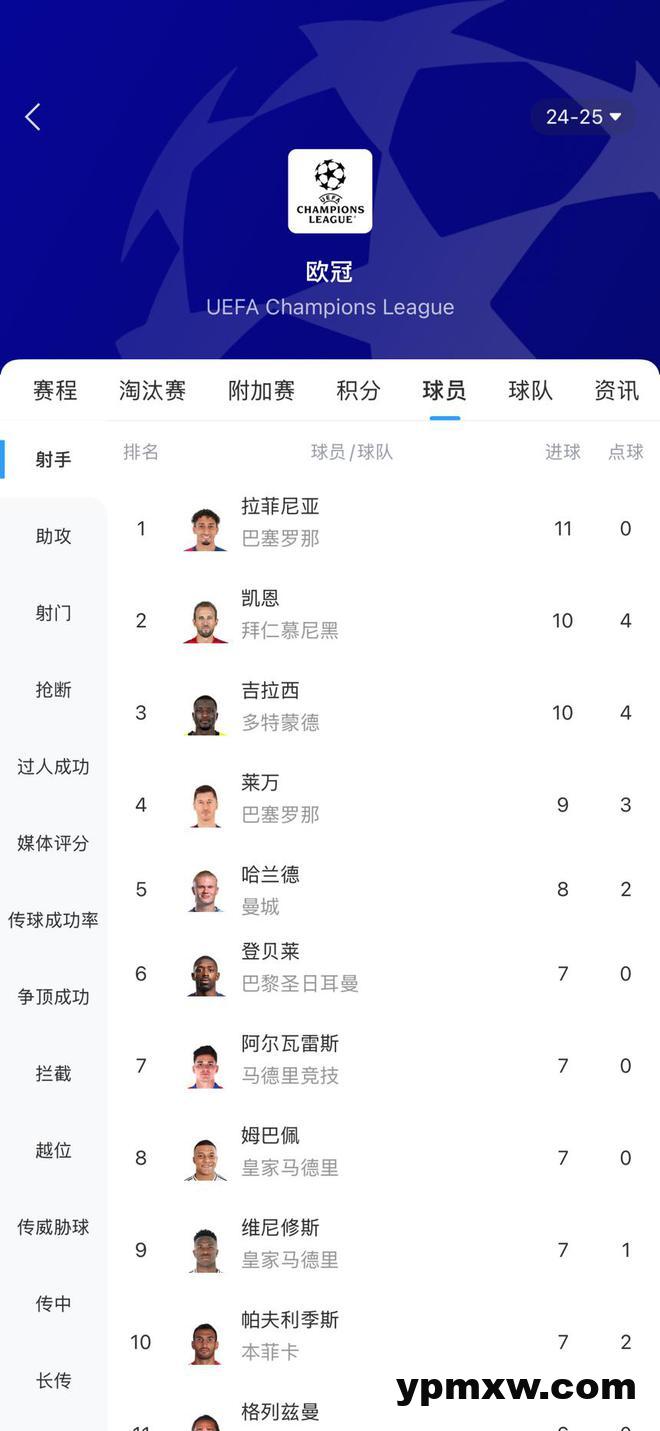Switch to the 淘汰赛 tab
Screen dimensions: 660x1431
click(x=152, y=391)
